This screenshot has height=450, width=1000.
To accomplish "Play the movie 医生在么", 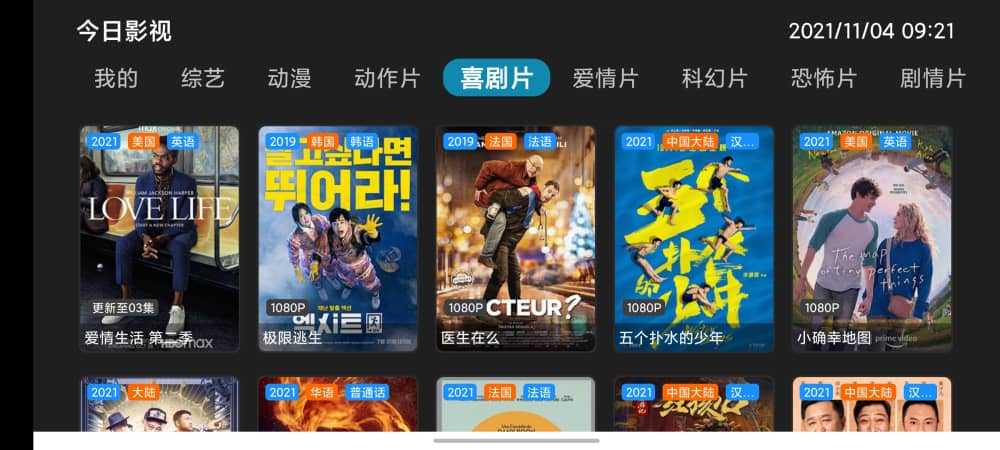I will (516, 238).
